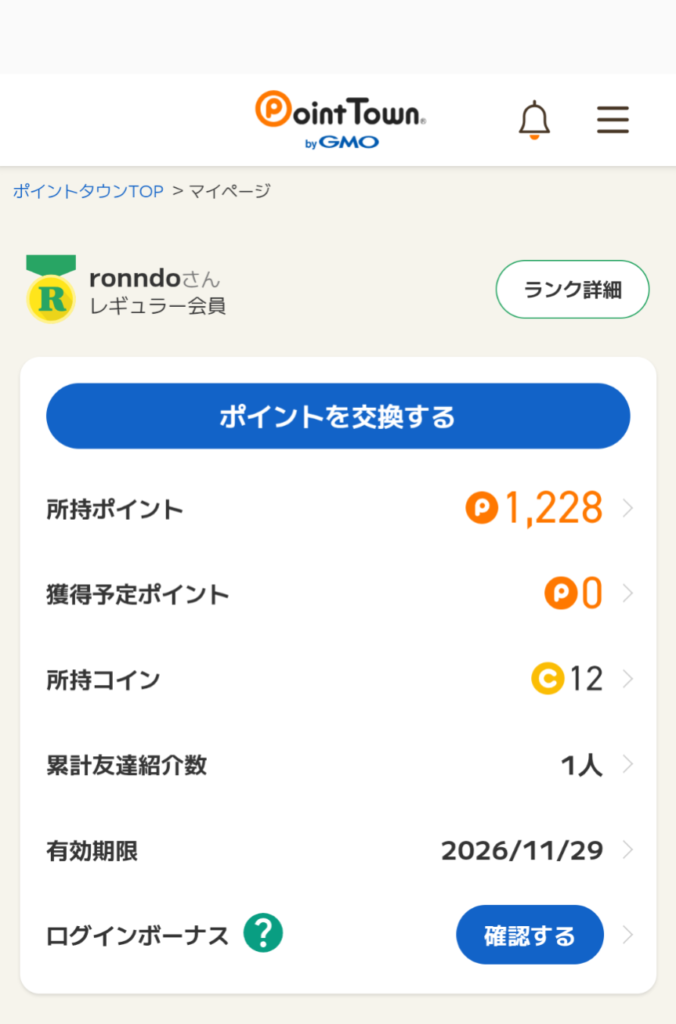This screenshot has height=1024, width=676.
Task: Tap ポイントを交換する button
Action: (338, 416)
